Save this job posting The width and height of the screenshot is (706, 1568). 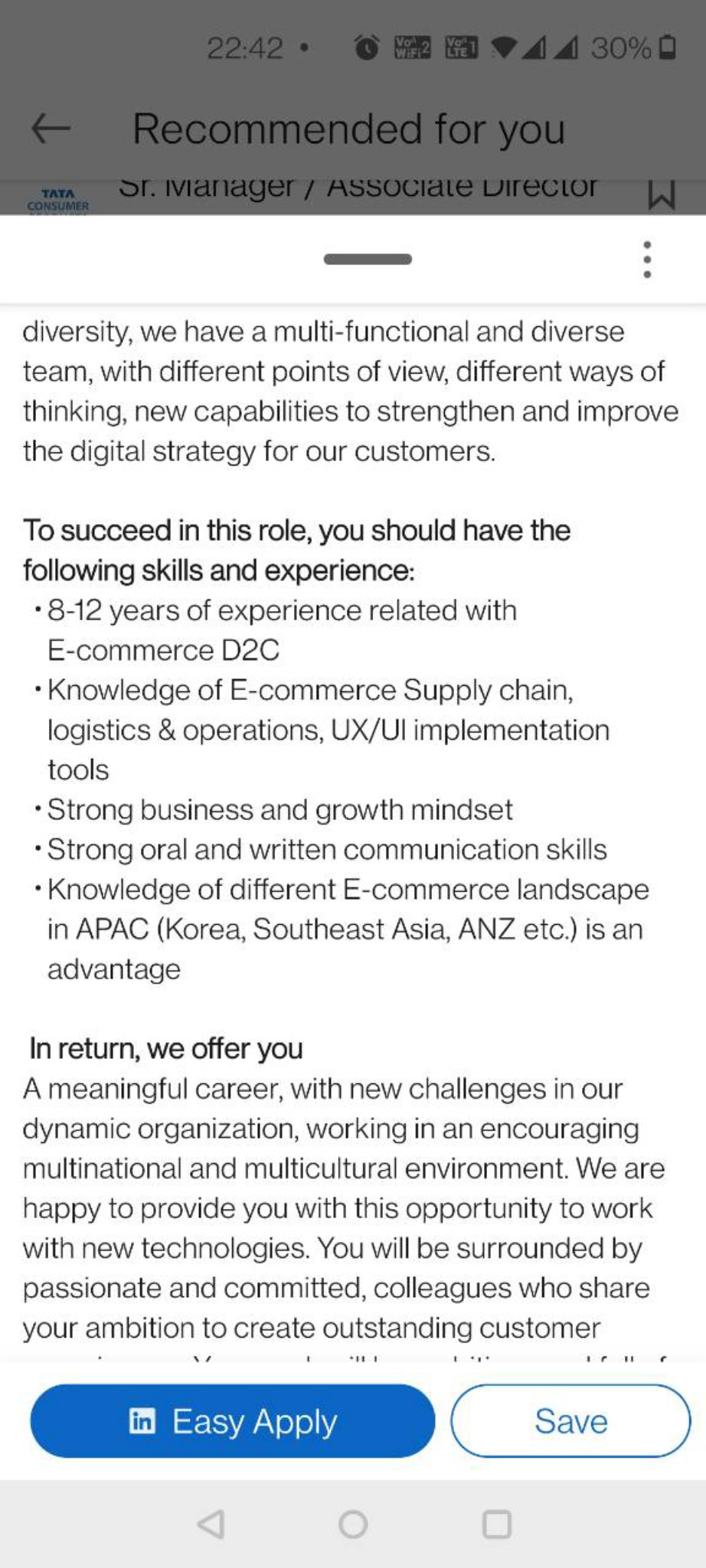[x=570, y=1421]
